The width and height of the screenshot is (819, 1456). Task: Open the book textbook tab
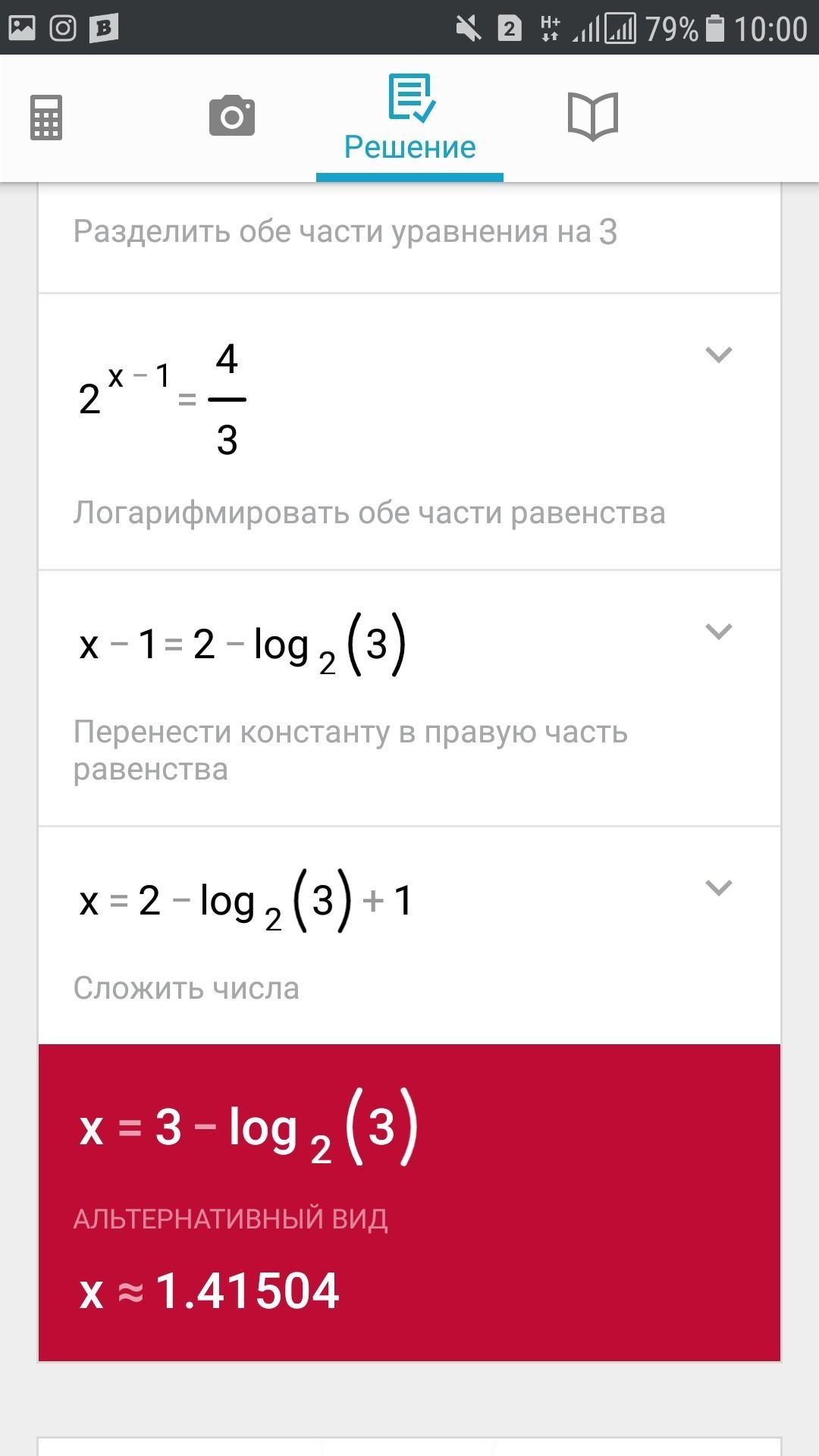point(593,116)
